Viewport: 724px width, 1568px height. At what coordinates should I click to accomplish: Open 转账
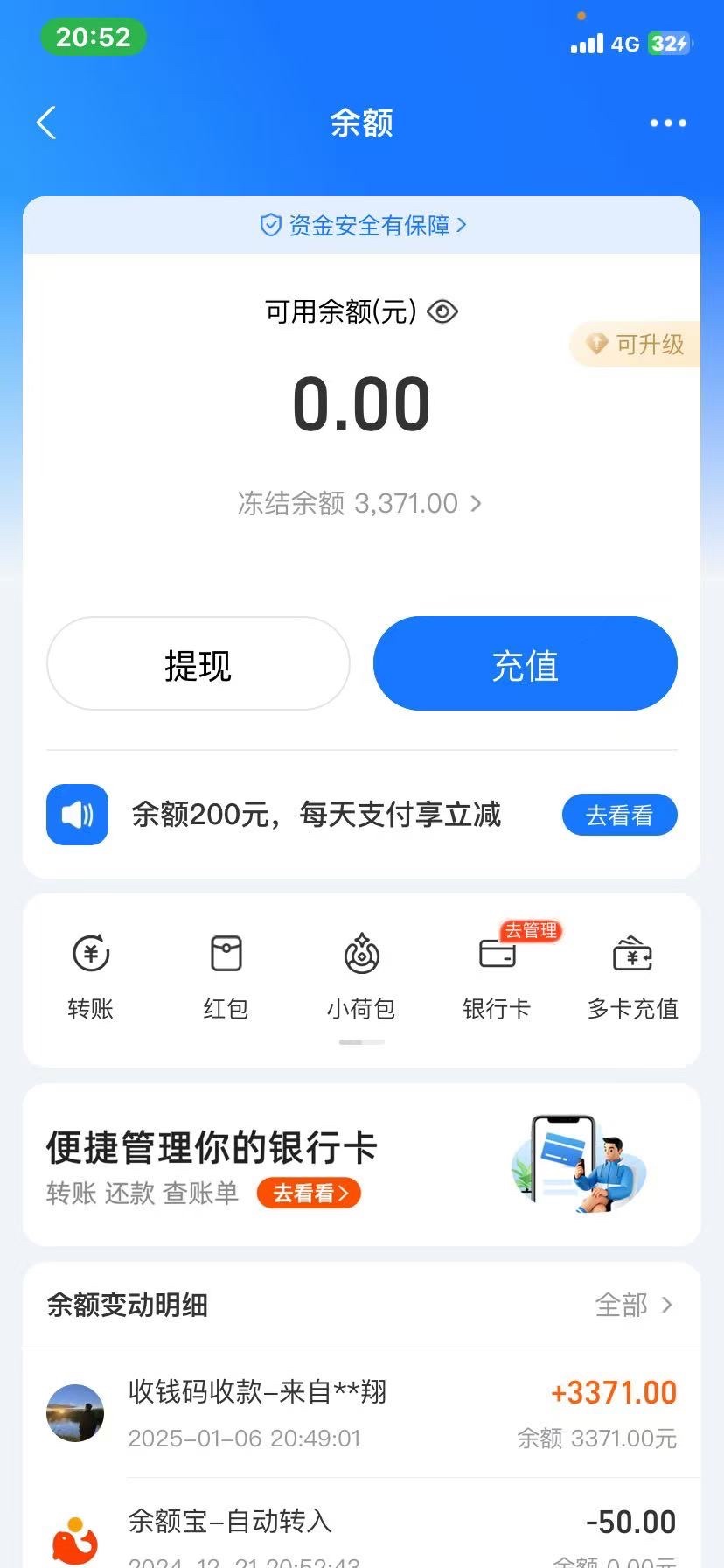(x=91, y=975)
